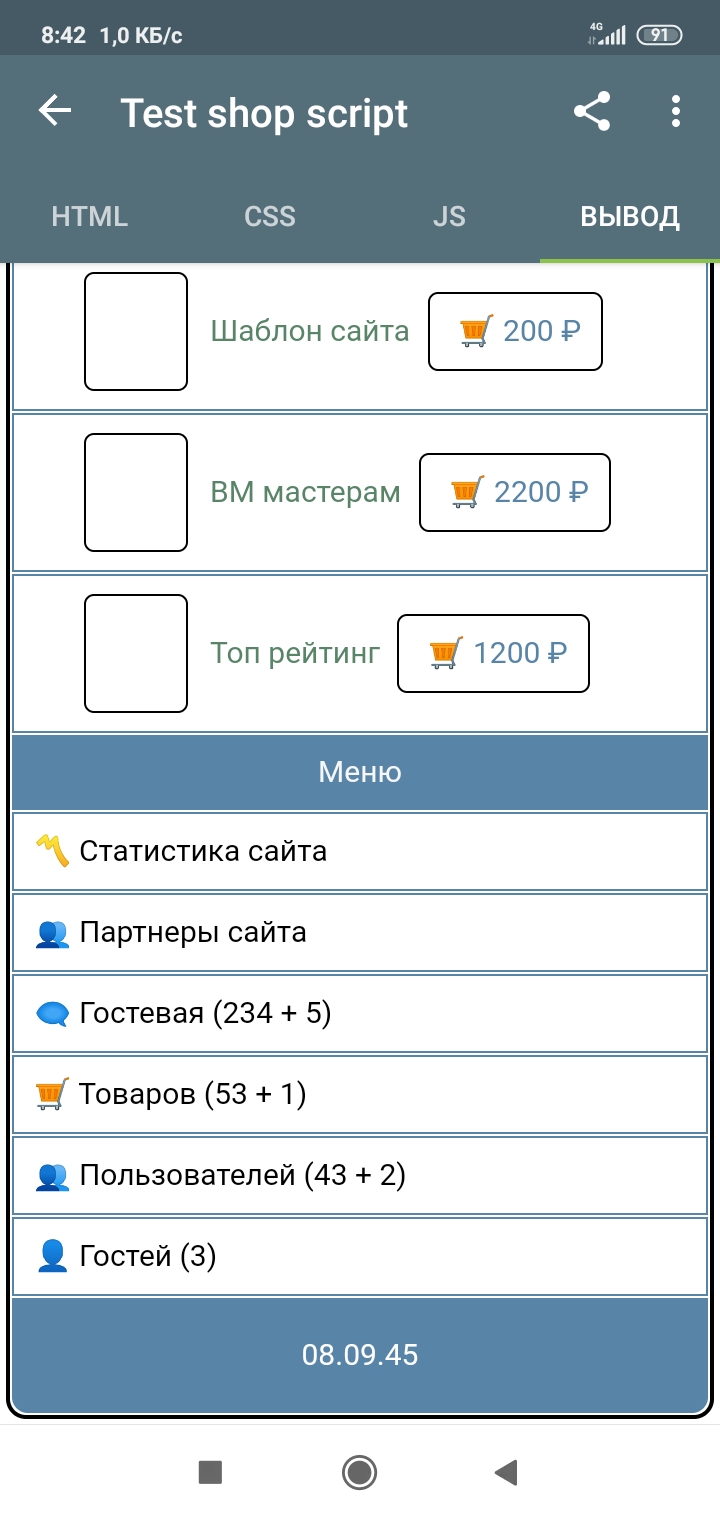This screenshot has width=720, height=1520.
Task: Tap the 200 ₽ cart button
Action: pyautogui.click(x=515, y=331)
